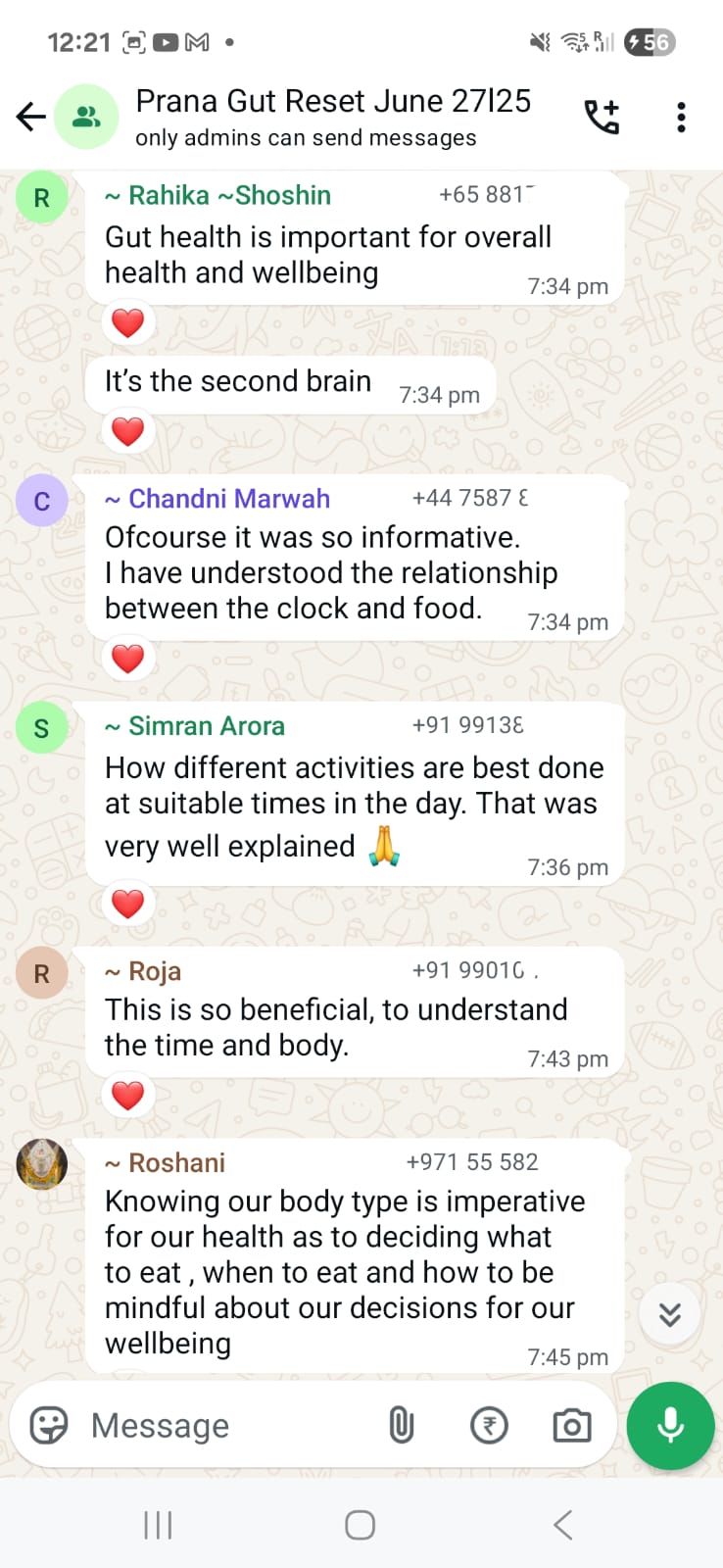Go to the system home screen
Viewport: 723px width, 1568px height.
(360, 1525)
